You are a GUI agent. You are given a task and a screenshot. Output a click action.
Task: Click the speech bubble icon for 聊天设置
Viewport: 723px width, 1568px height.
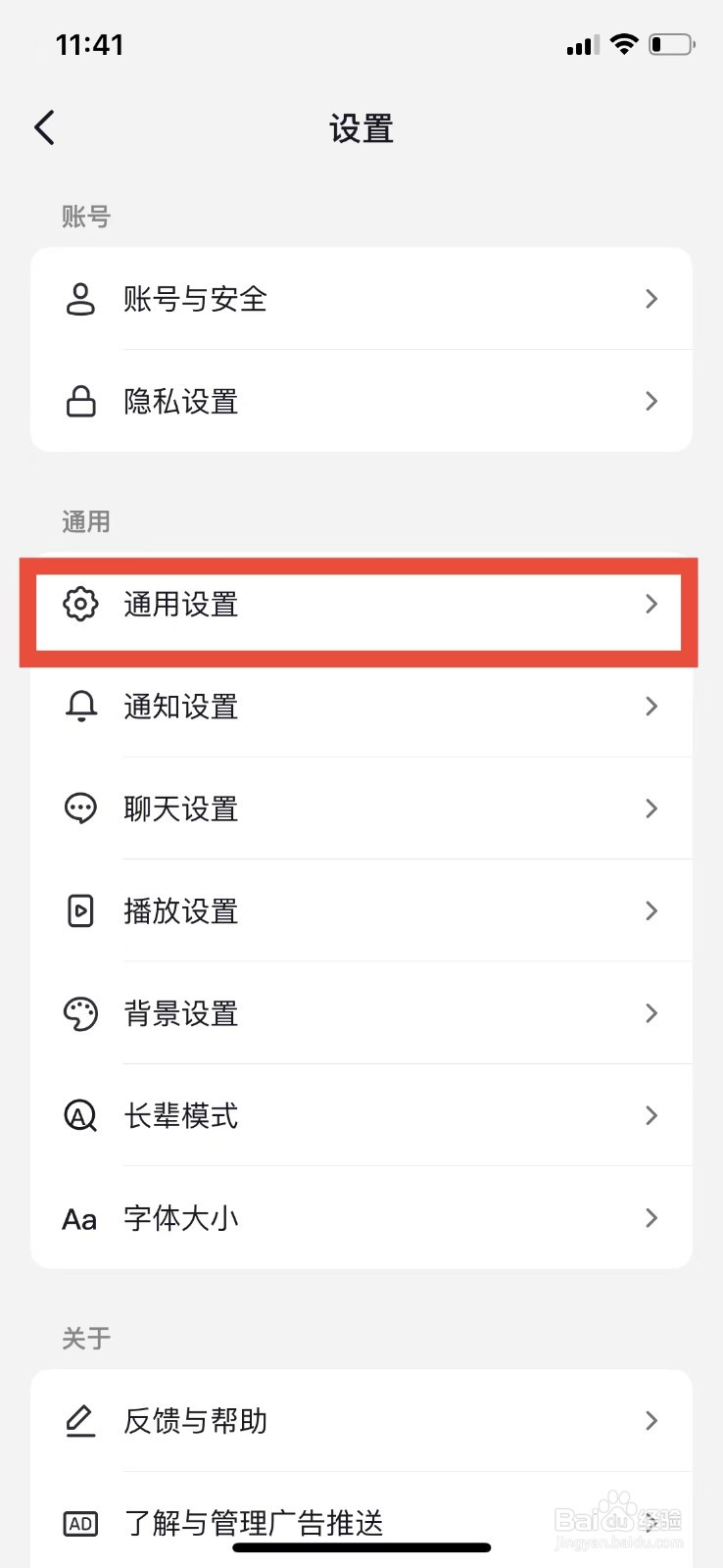pos(79,808)
